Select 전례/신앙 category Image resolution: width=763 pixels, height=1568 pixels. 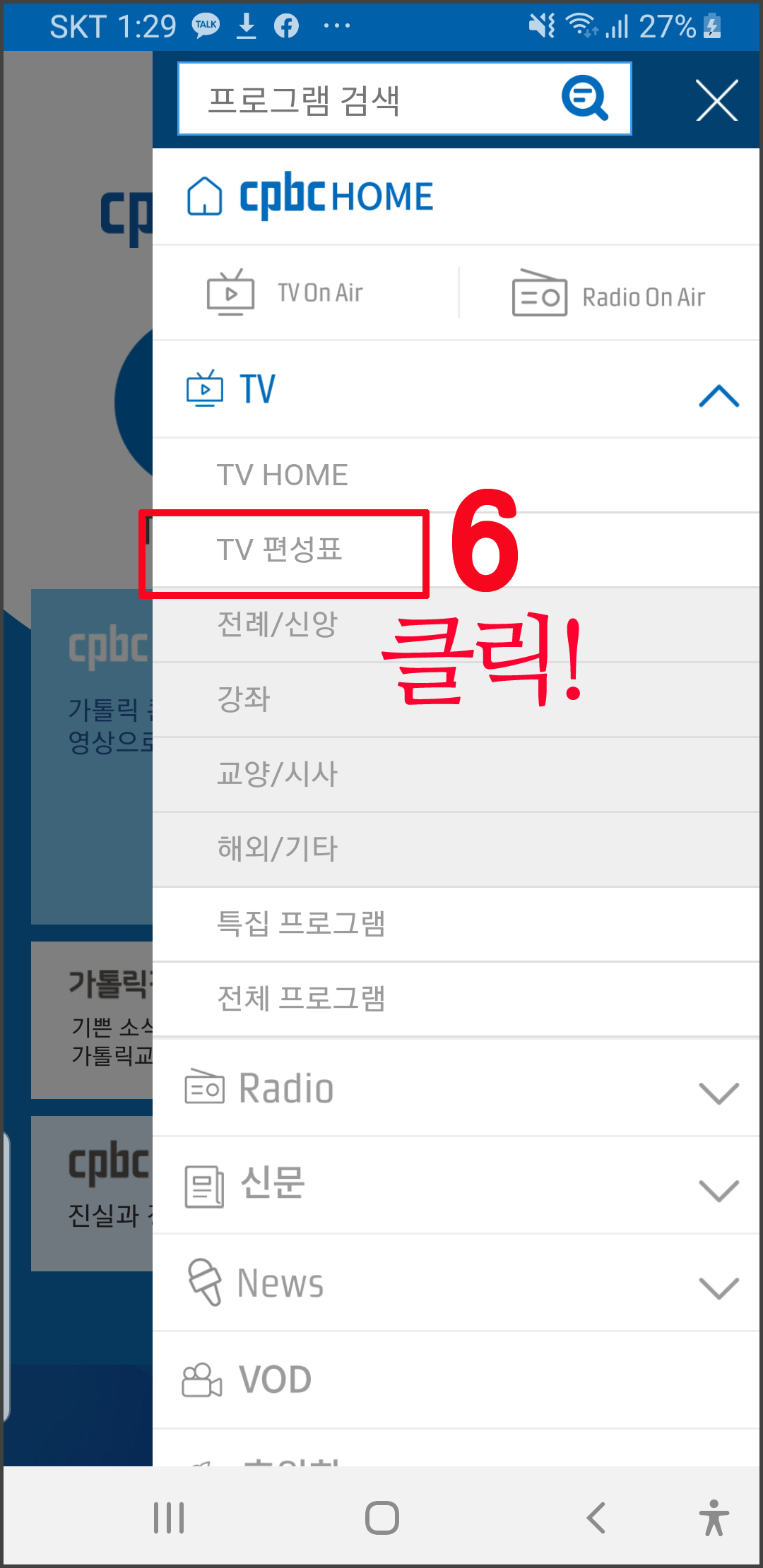[278, 624]
